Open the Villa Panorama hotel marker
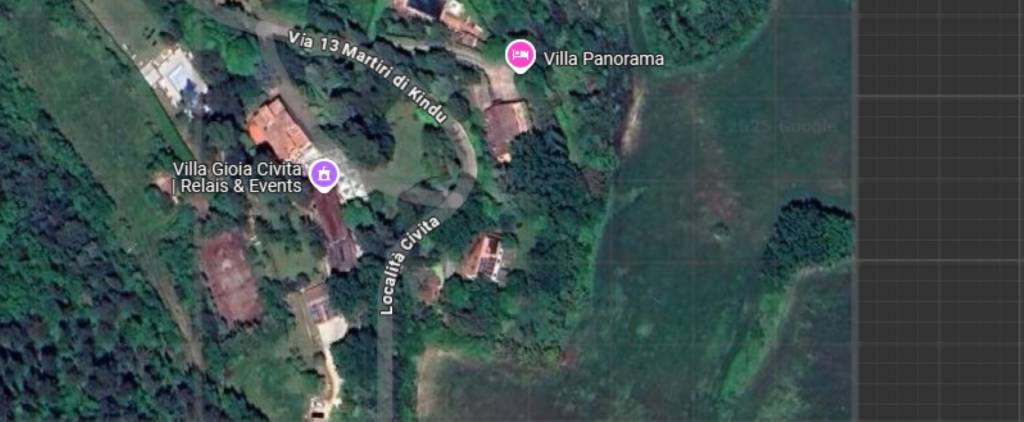Image resolution: width=1024 pixels, height=422 pixels. click(520, 56)
